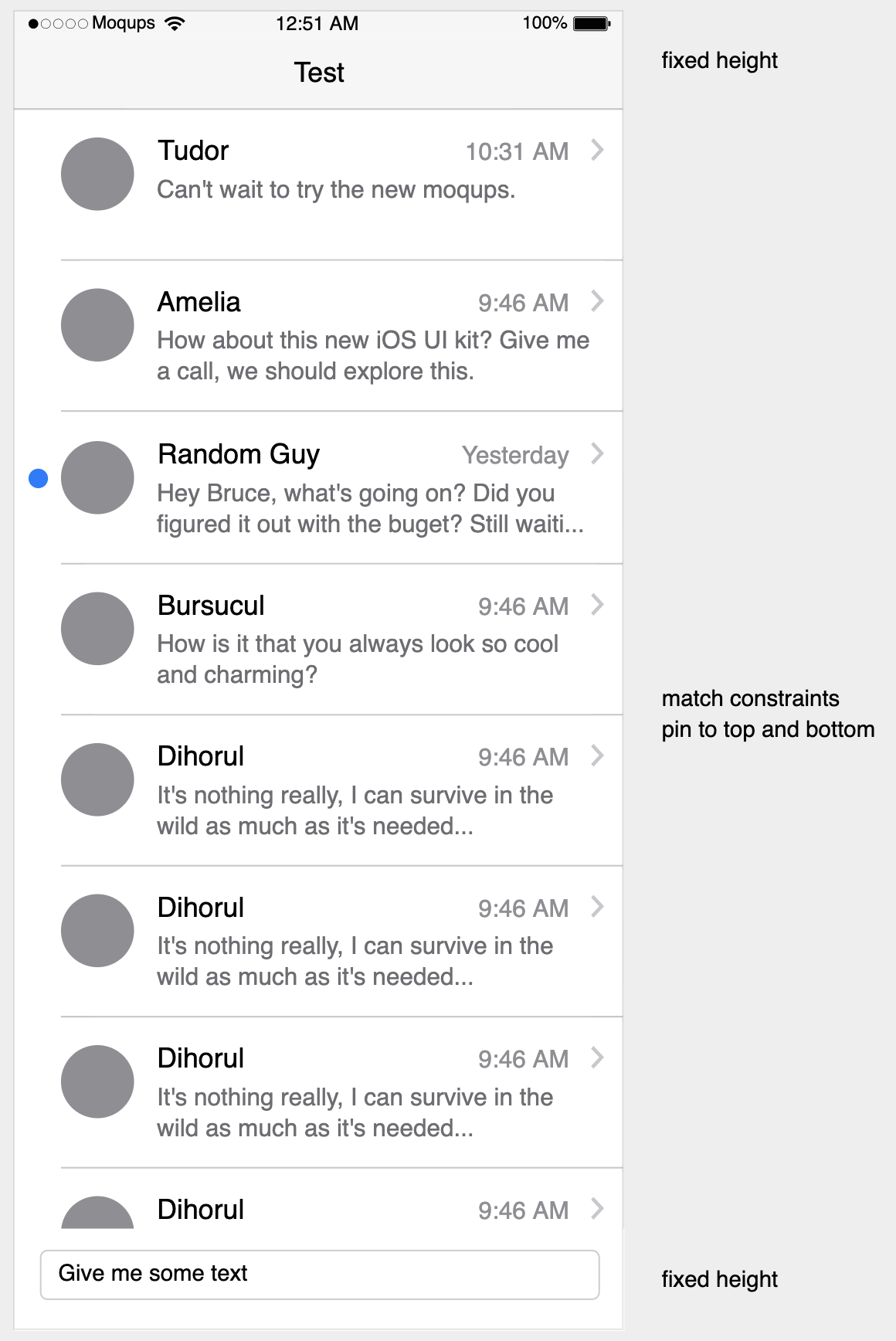896x1341 pixels.
Task: Open the conversation with Tudor
Action: pyautogui.click(x=318, y=185)
